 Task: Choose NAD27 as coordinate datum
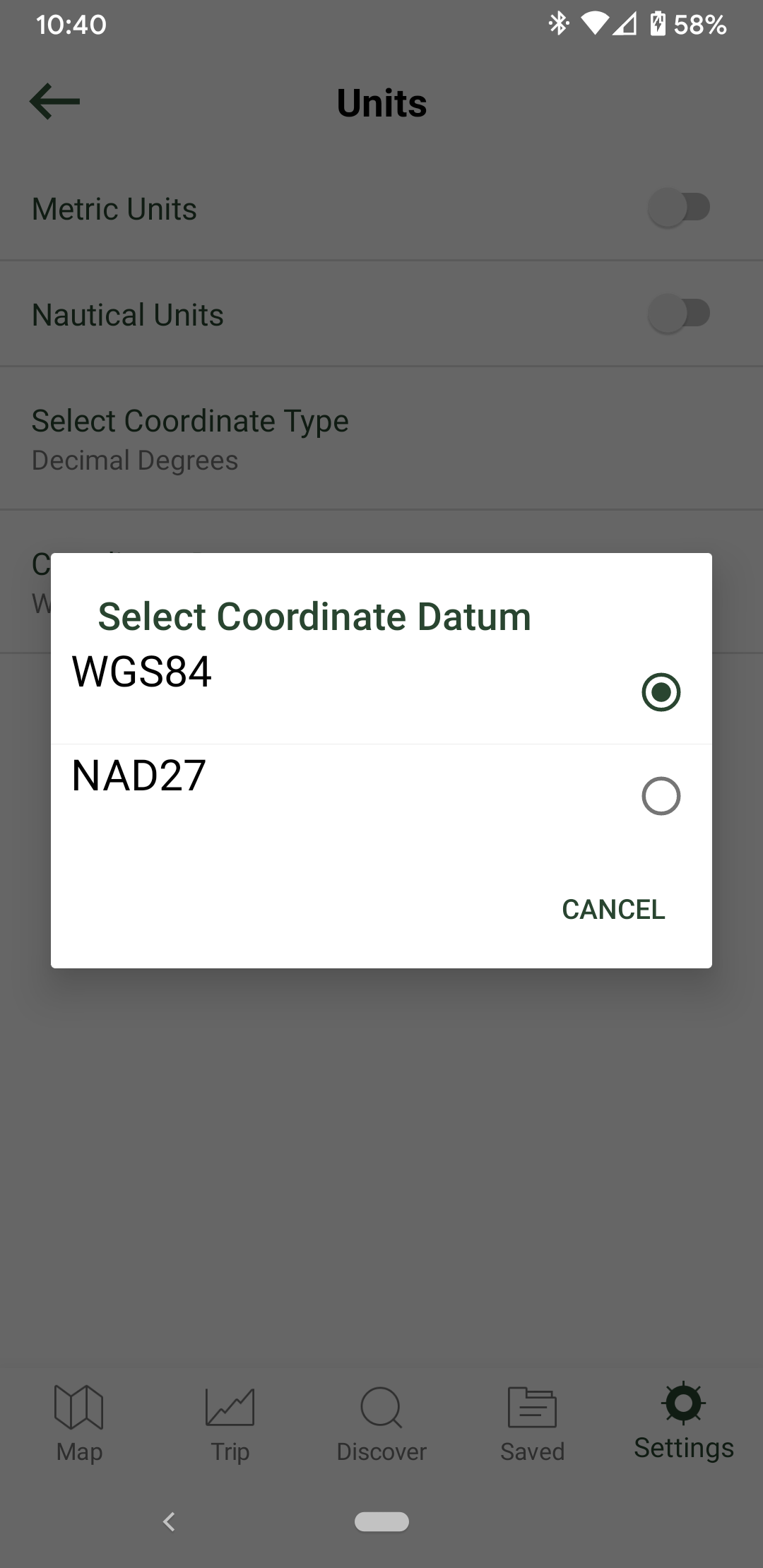pos(661,796)
